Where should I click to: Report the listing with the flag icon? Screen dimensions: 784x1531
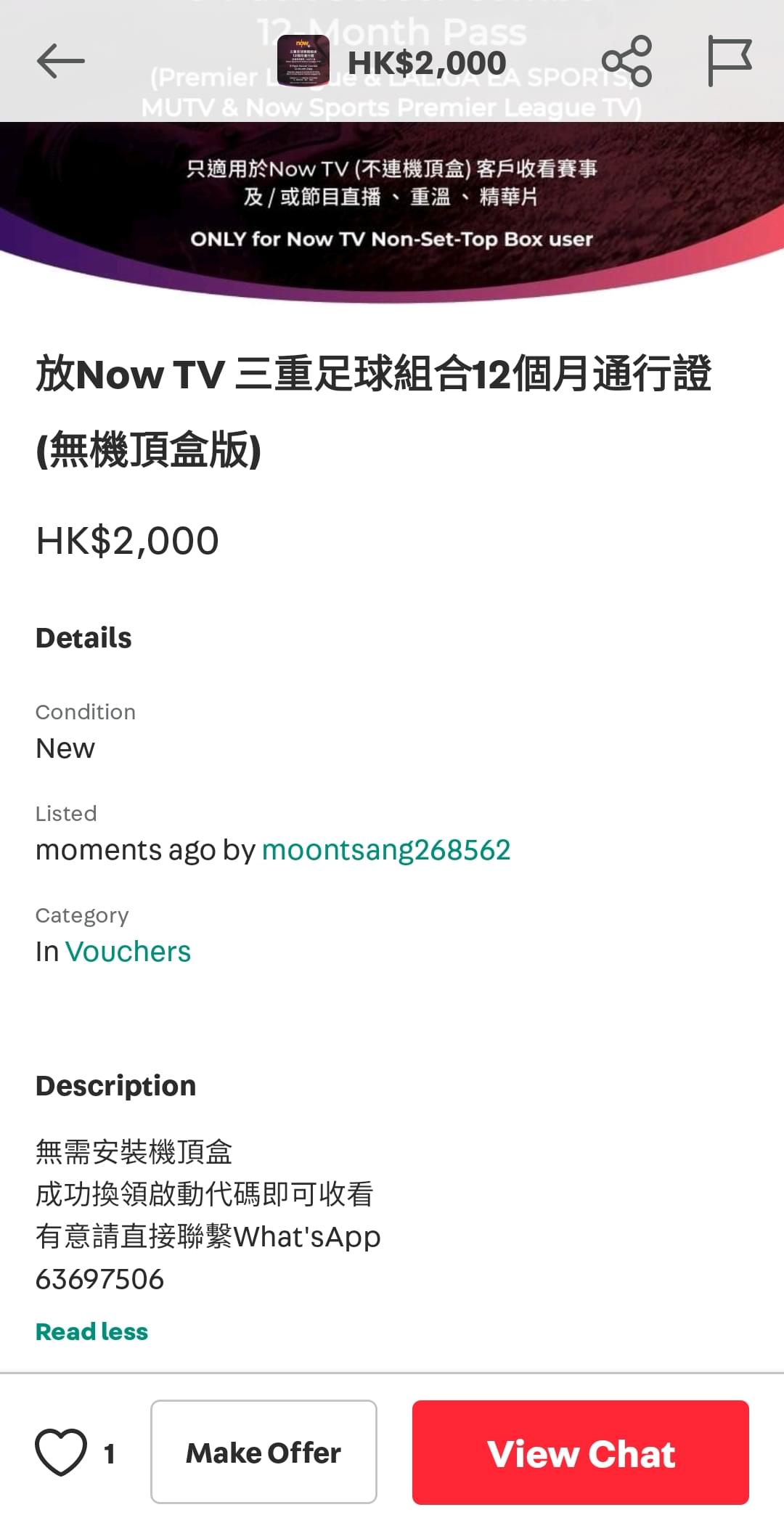pos(730,61)
